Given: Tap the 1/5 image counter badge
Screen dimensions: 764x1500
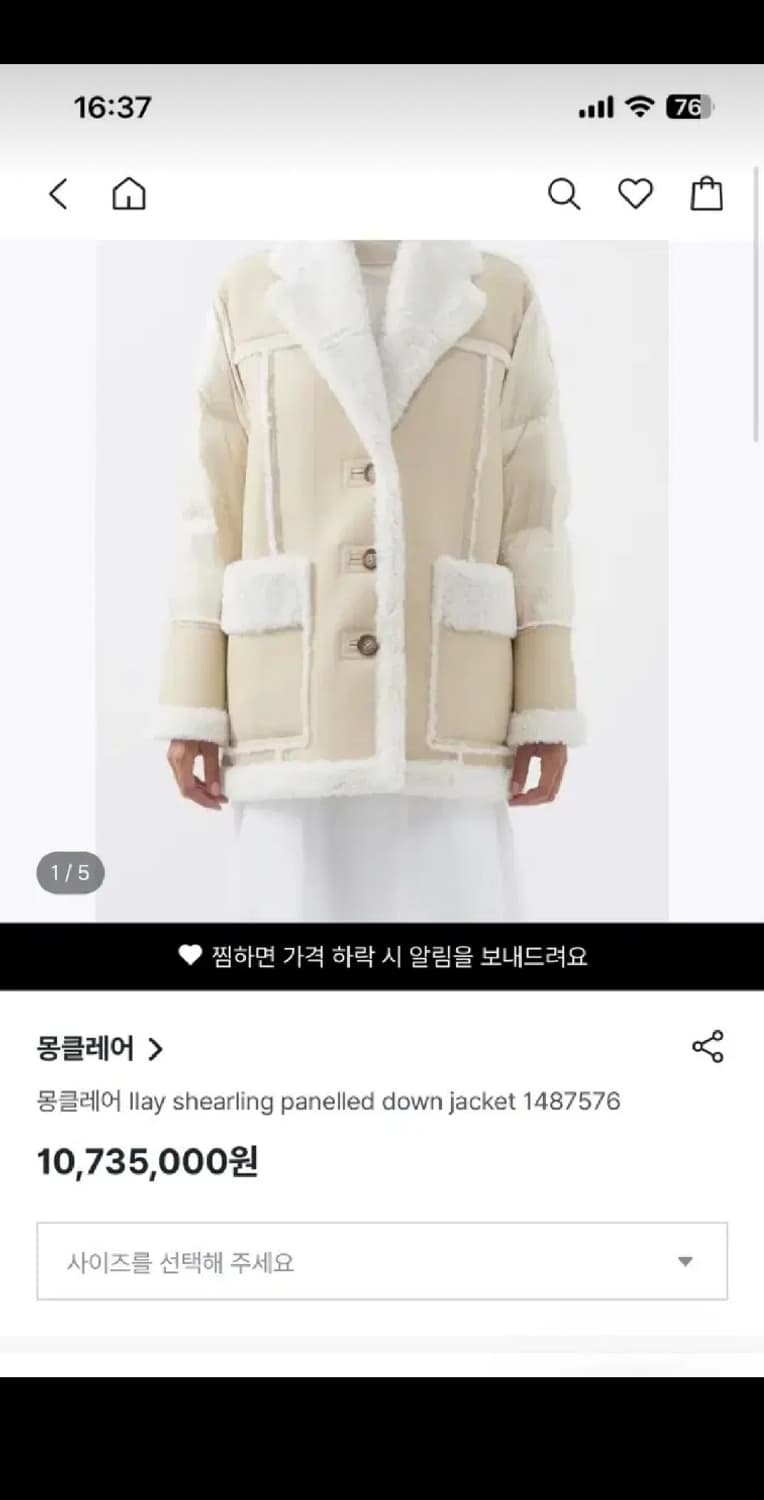Looking at the screenshot, I should tap(69, 872).
